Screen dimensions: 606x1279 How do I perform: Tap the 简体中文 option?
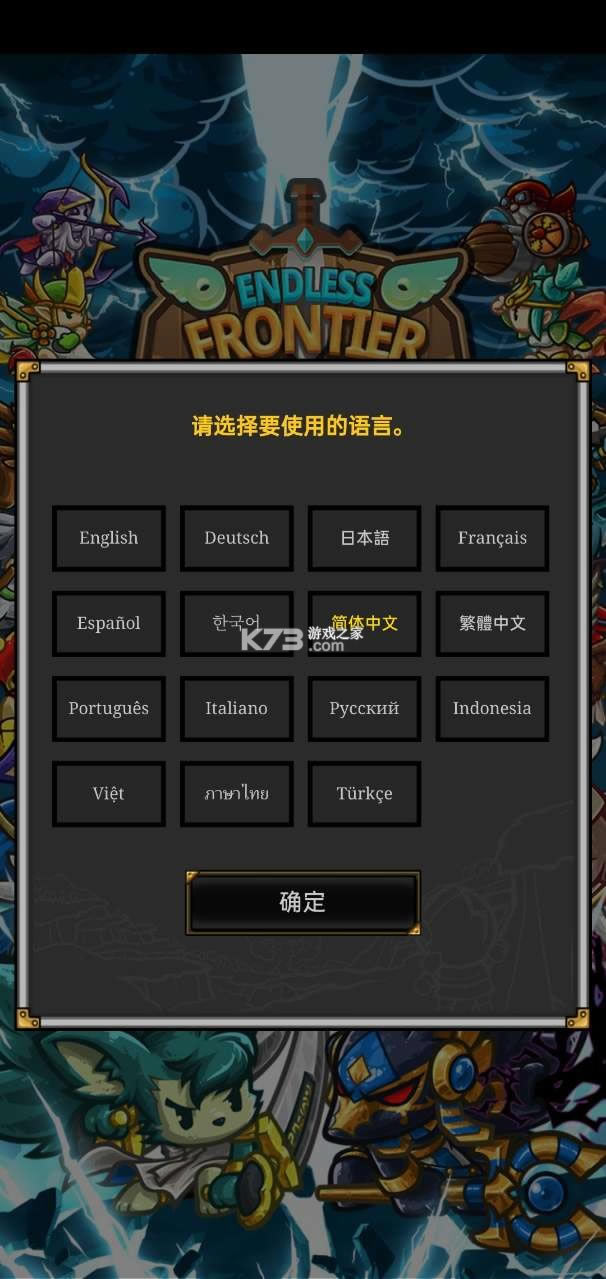coord(365,623)
